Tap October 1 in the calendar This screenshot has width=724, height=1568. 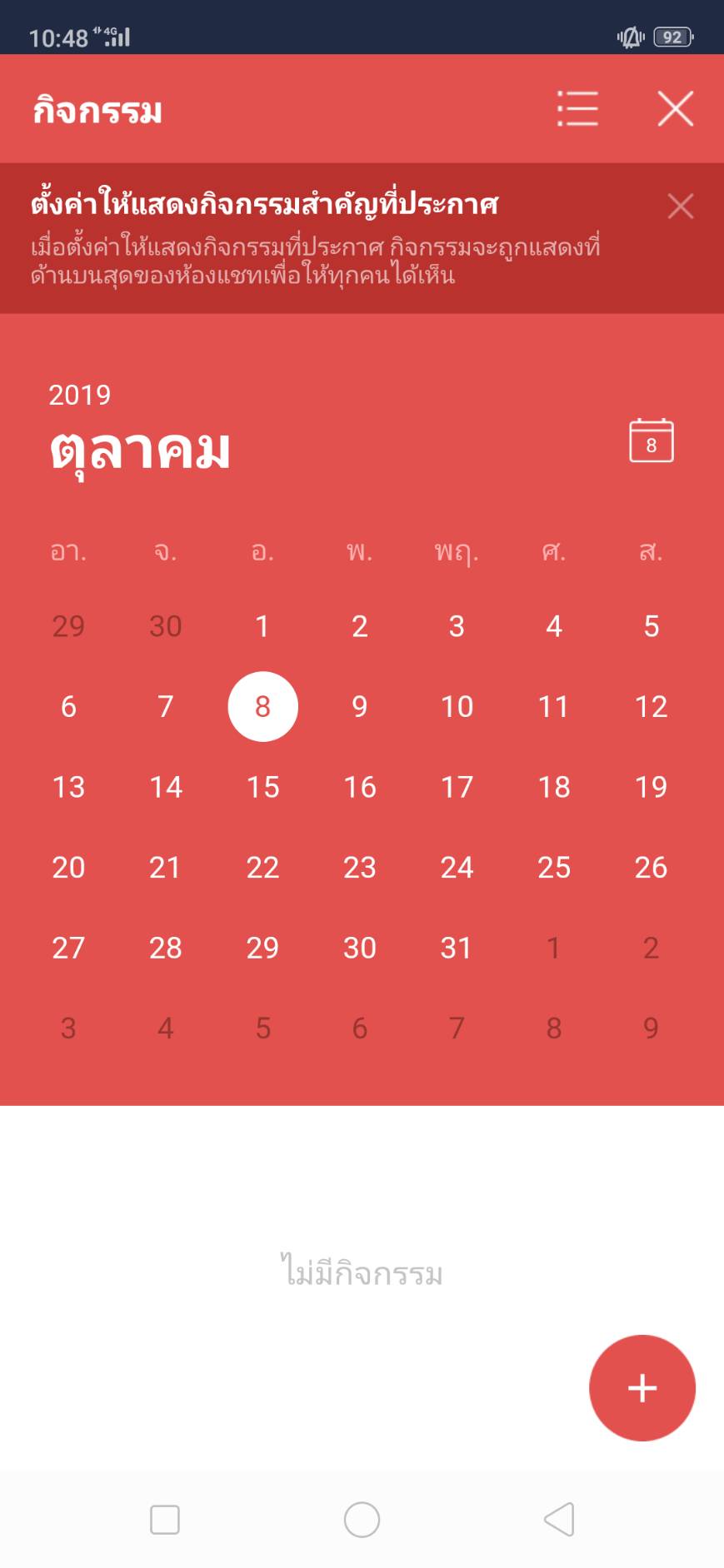click(262, 626)
